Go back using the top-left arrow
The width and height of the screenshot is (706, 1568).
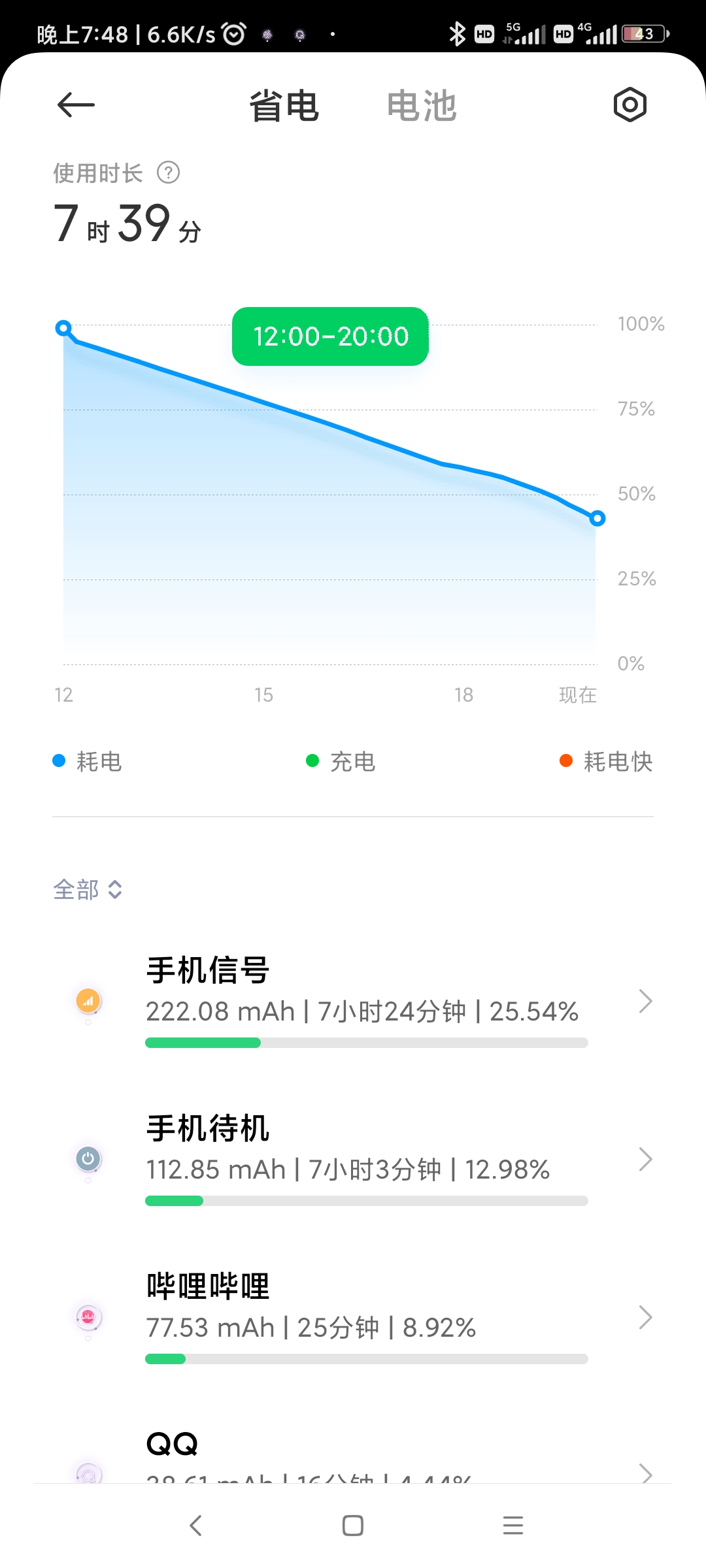pos(76,105)
